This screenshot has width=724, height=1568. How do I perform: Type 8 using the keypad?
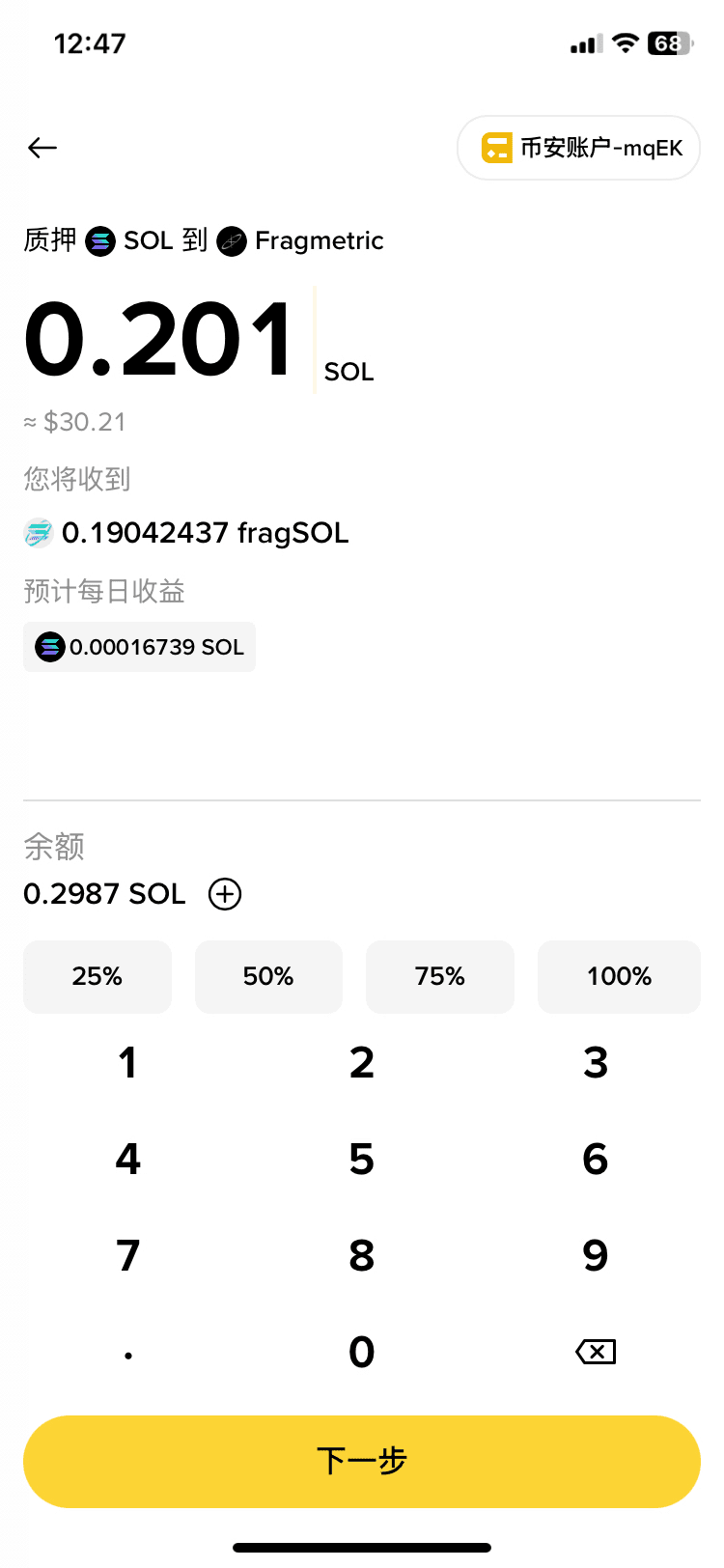[362, 1256]
